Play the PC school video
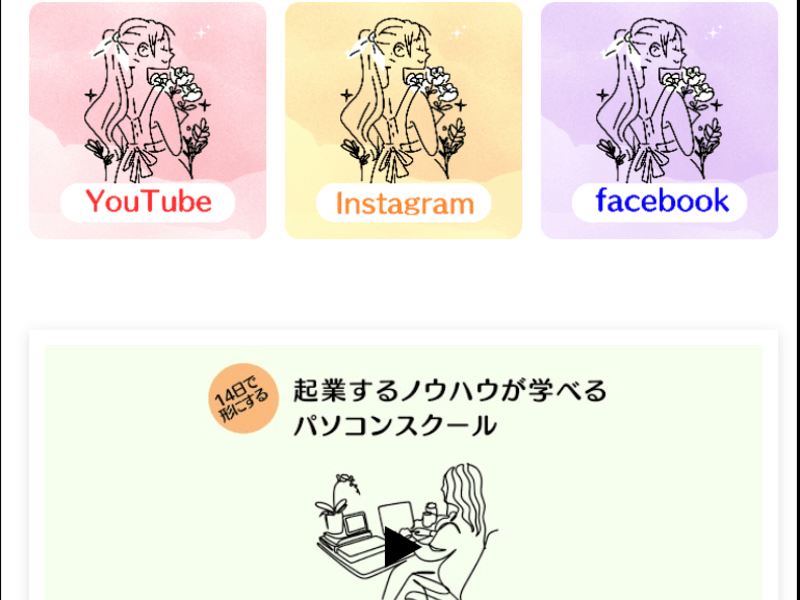 [401, 547]
